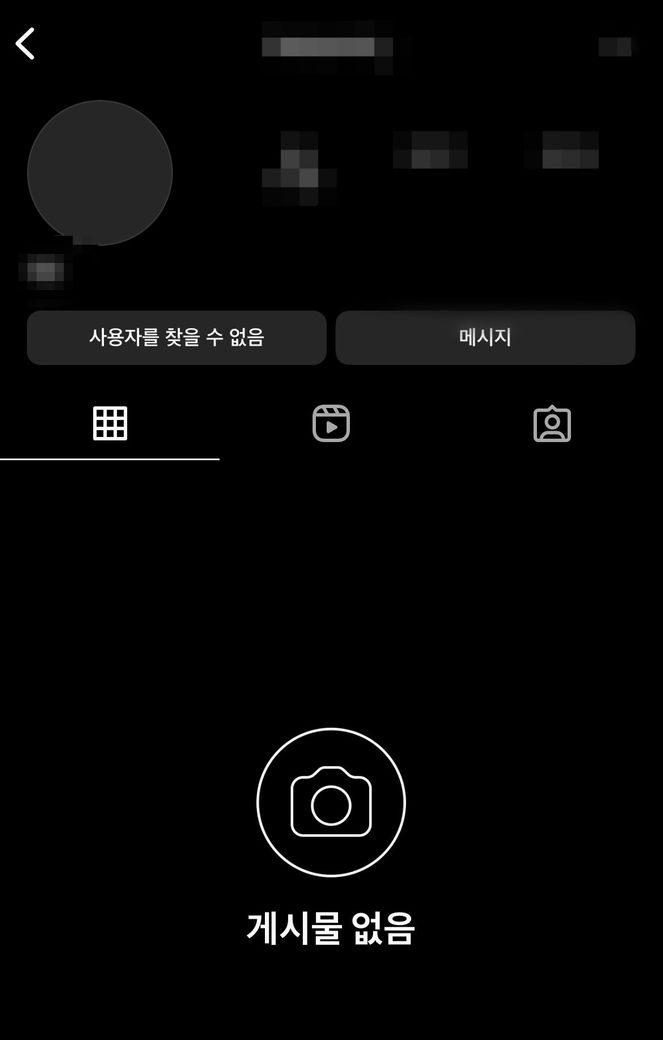Tap the round profile picture

pos(100,173)
